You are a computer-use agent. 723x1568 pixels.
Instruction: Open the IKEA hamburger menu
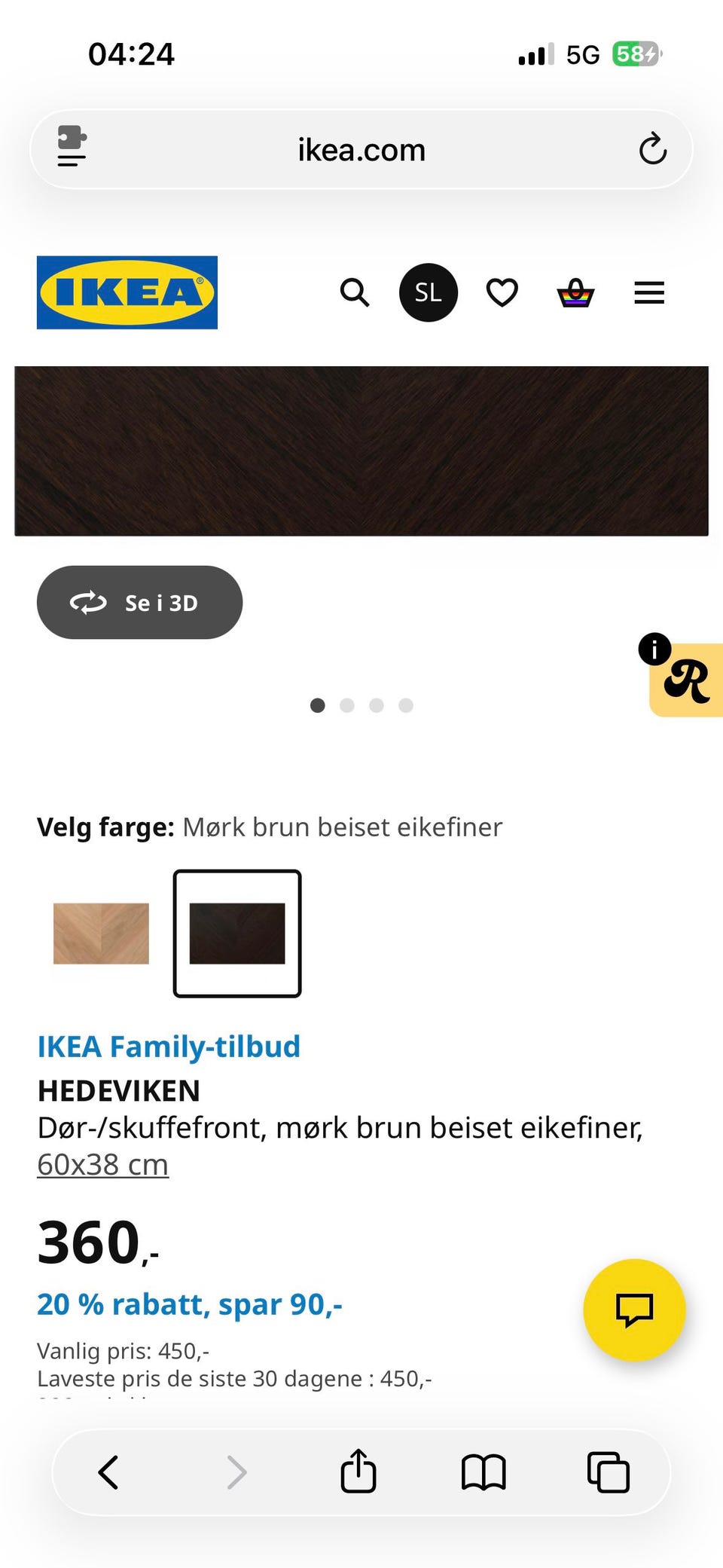point(648,292)
